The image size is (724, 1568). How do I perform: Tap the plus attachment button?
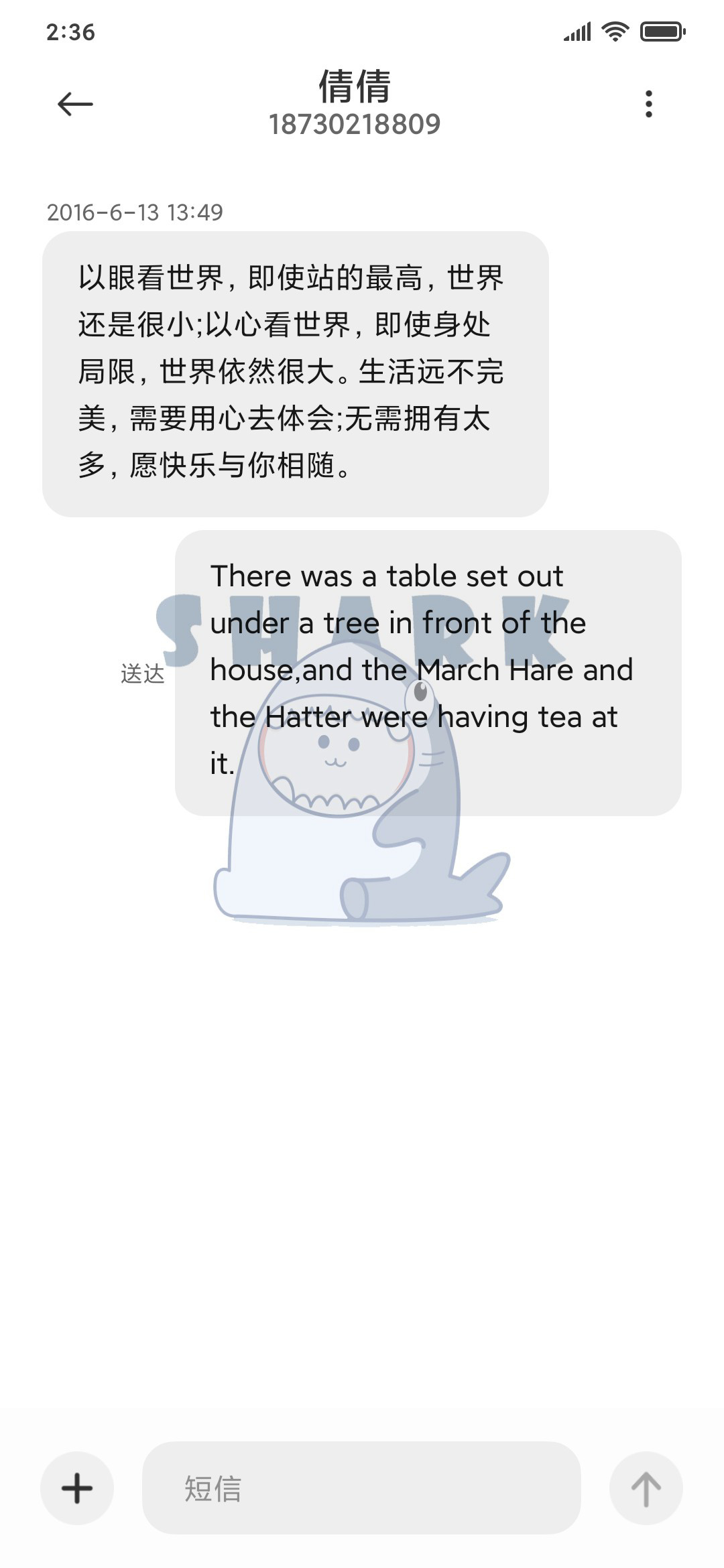point(77,1488)
